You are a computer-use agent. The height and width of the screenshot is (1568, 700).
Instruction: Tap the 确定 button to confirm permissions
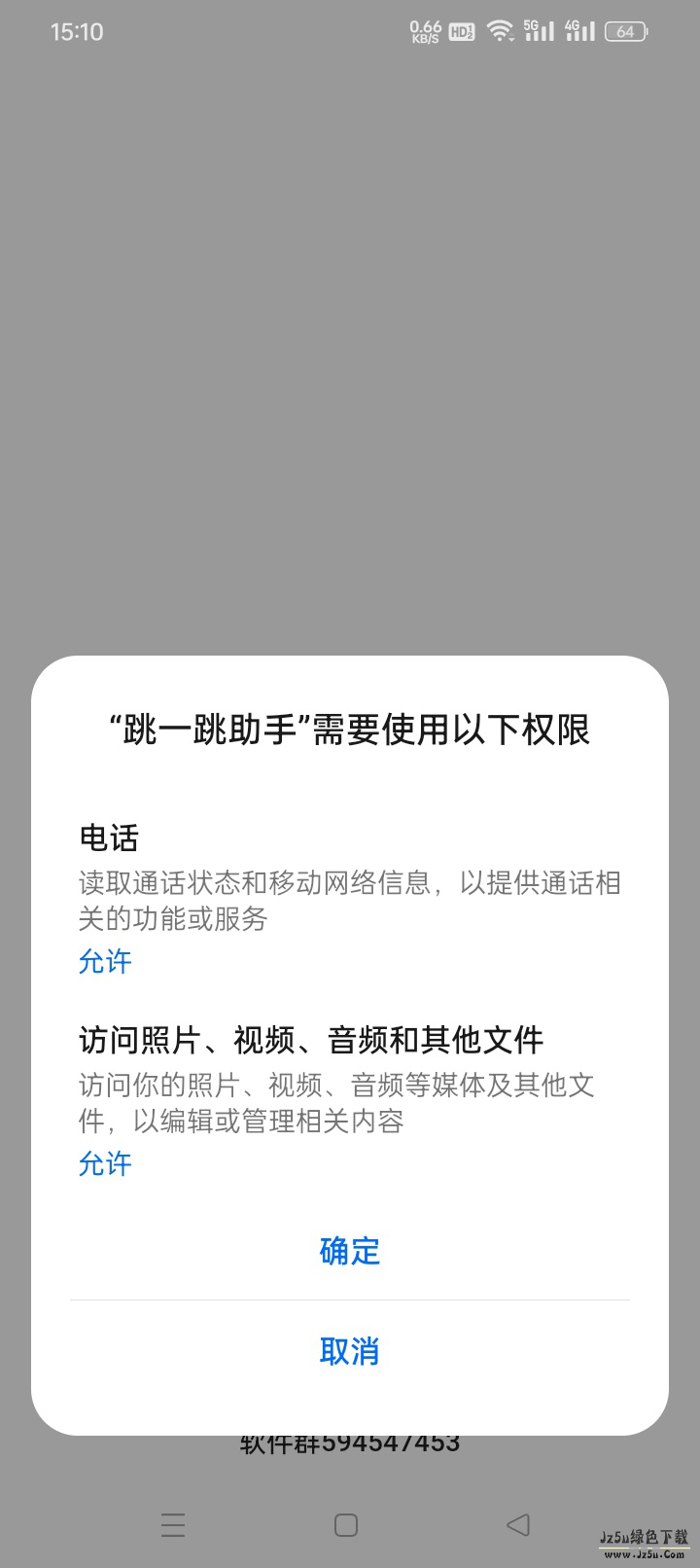(349, 1253)
